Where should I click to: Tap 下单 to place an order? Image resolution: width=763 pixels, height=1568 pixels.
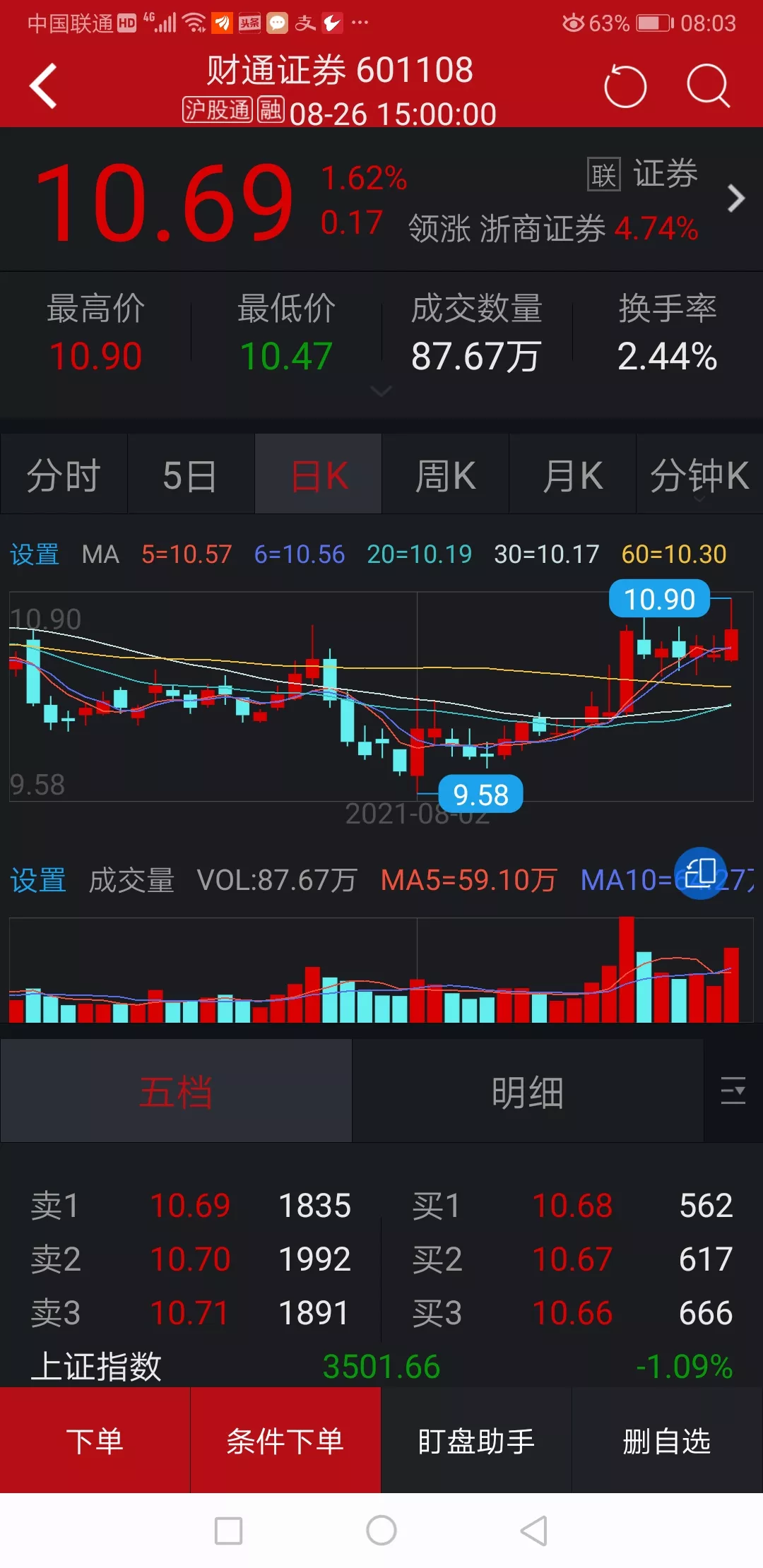pyautogui.click(x=95, y=1441)
